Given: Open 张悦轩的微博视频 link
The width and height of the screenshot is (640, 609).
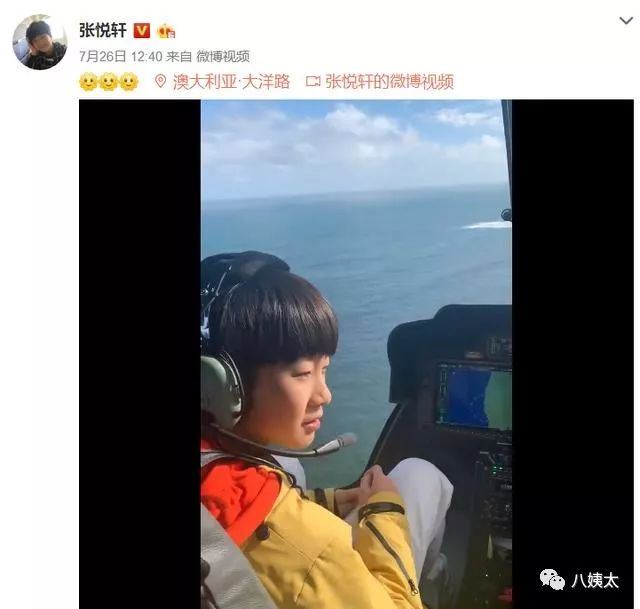Looking at the screenshot, I should pos(388,82).
